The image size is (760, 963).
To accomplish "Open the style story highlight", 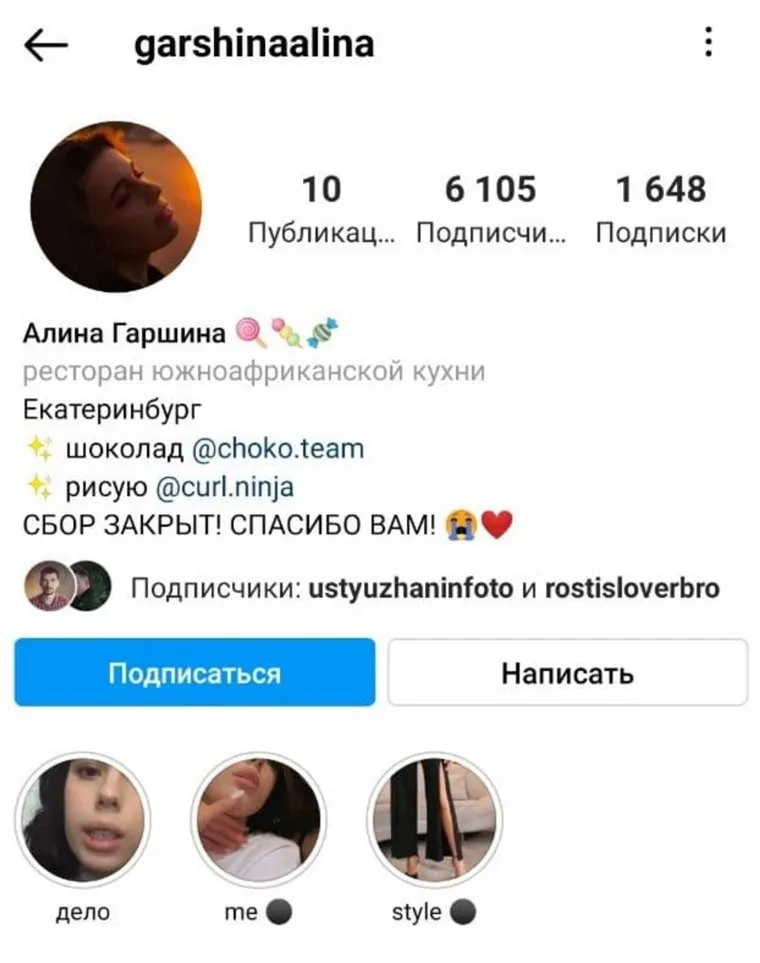I will pos(434,820).
